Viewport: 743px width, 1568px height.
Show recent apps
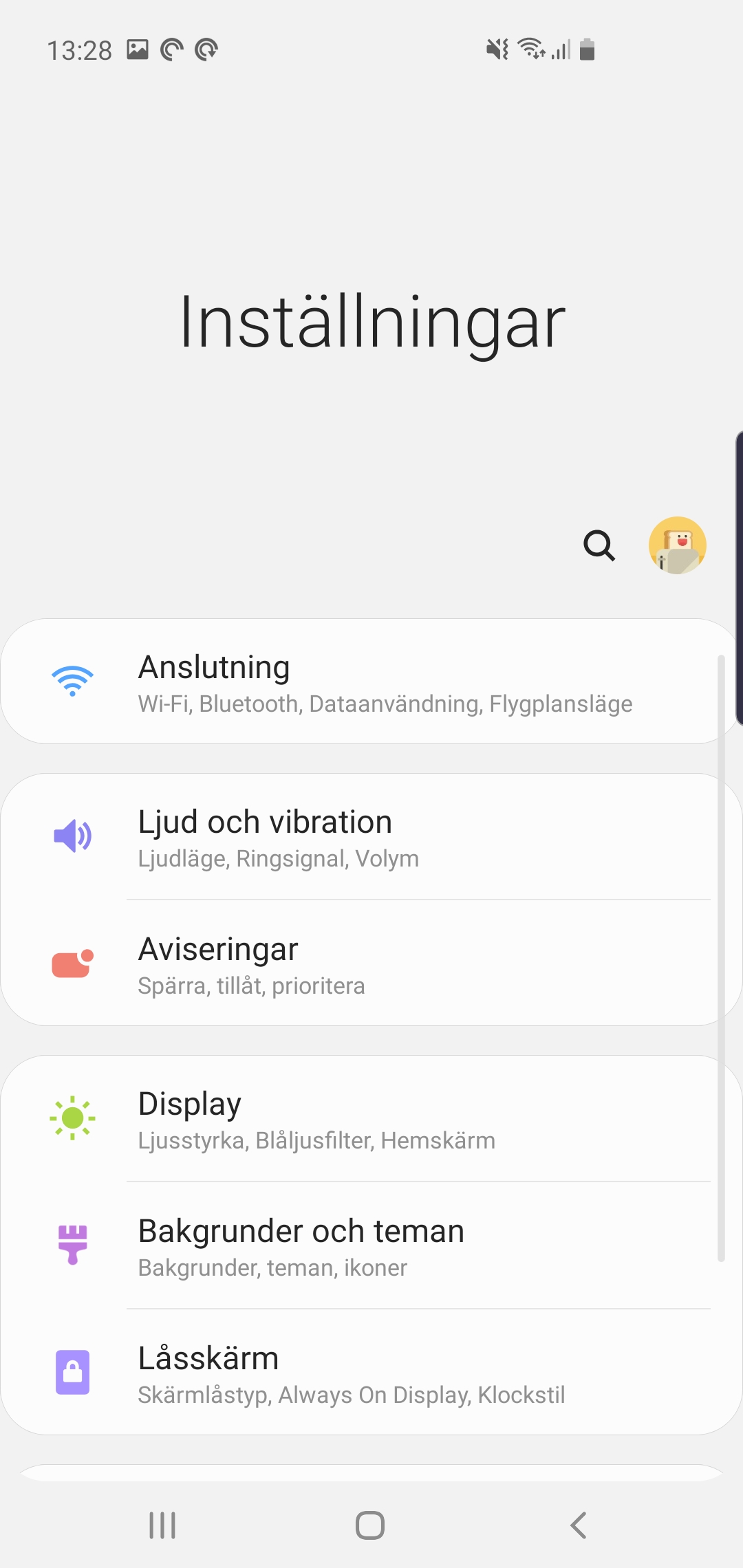point(162,1525)
